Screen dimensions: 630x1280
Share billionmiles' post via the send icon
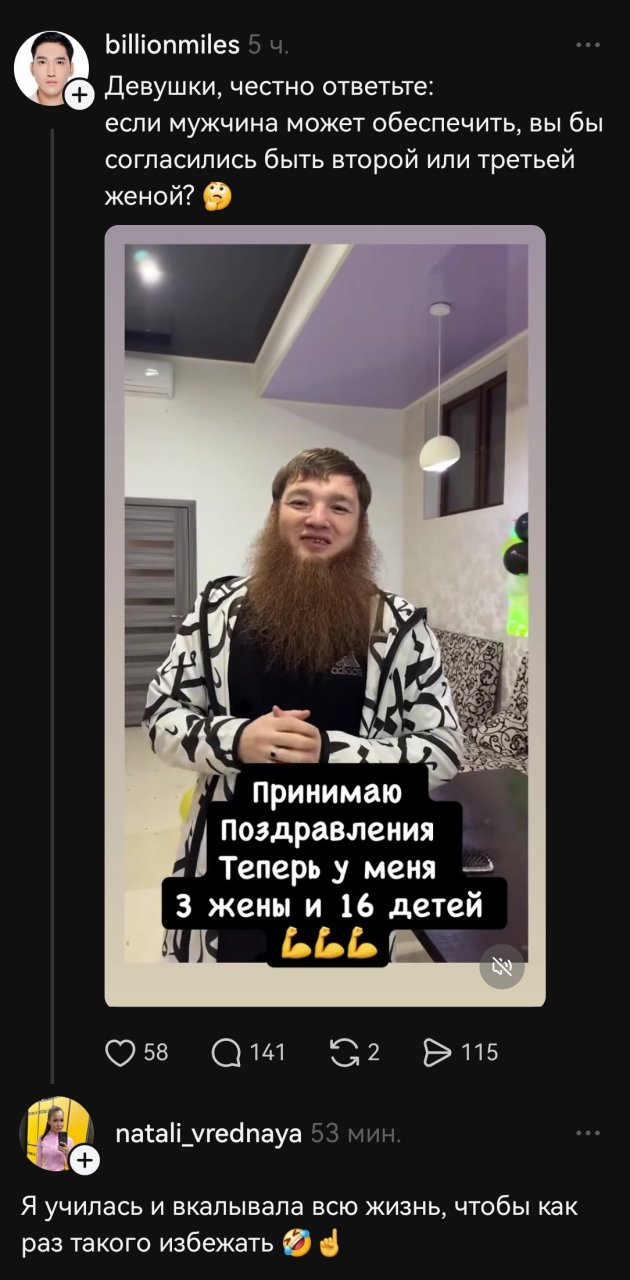[x=439, y=1052]
